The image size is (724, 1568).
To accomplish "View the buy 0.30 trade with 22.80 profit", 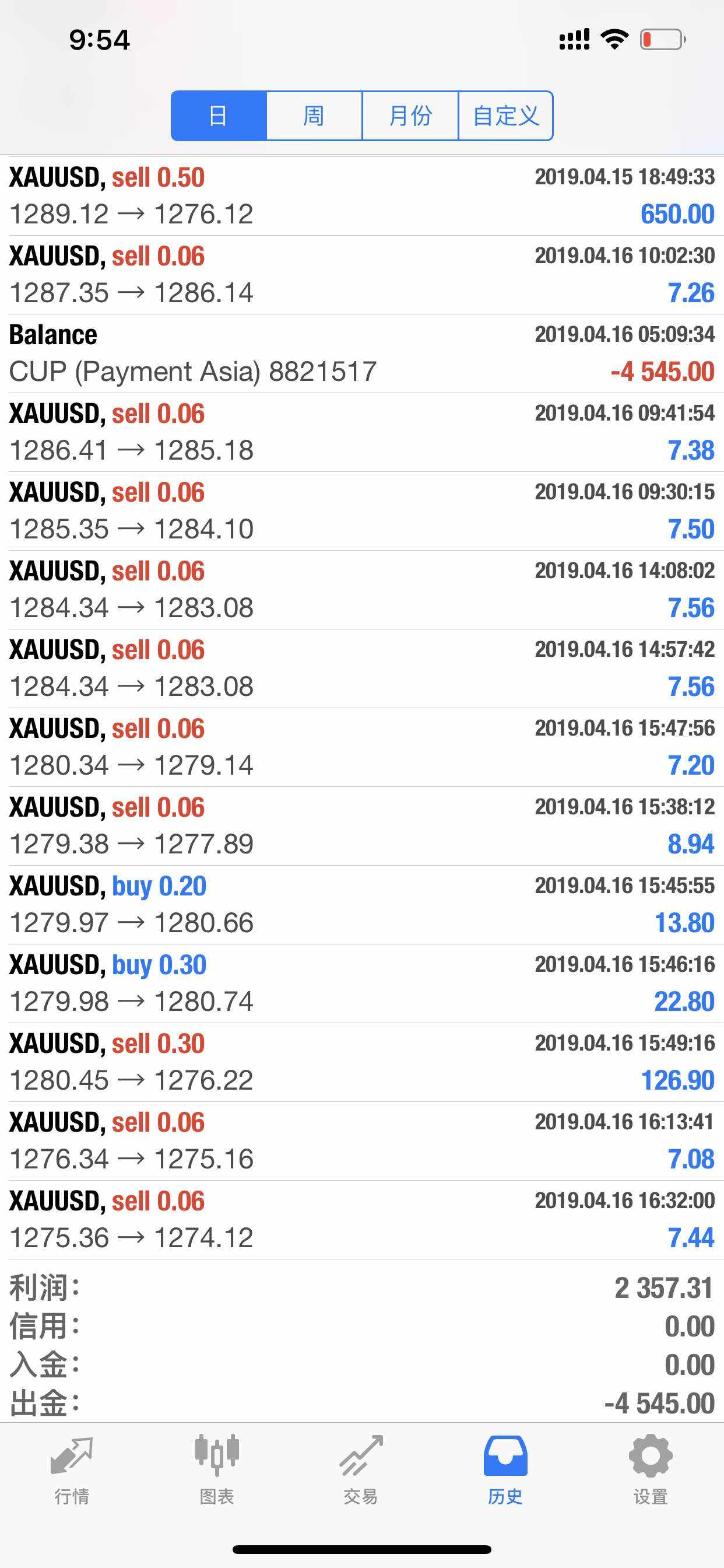I will pyautogui.click(x=362, y=983).
